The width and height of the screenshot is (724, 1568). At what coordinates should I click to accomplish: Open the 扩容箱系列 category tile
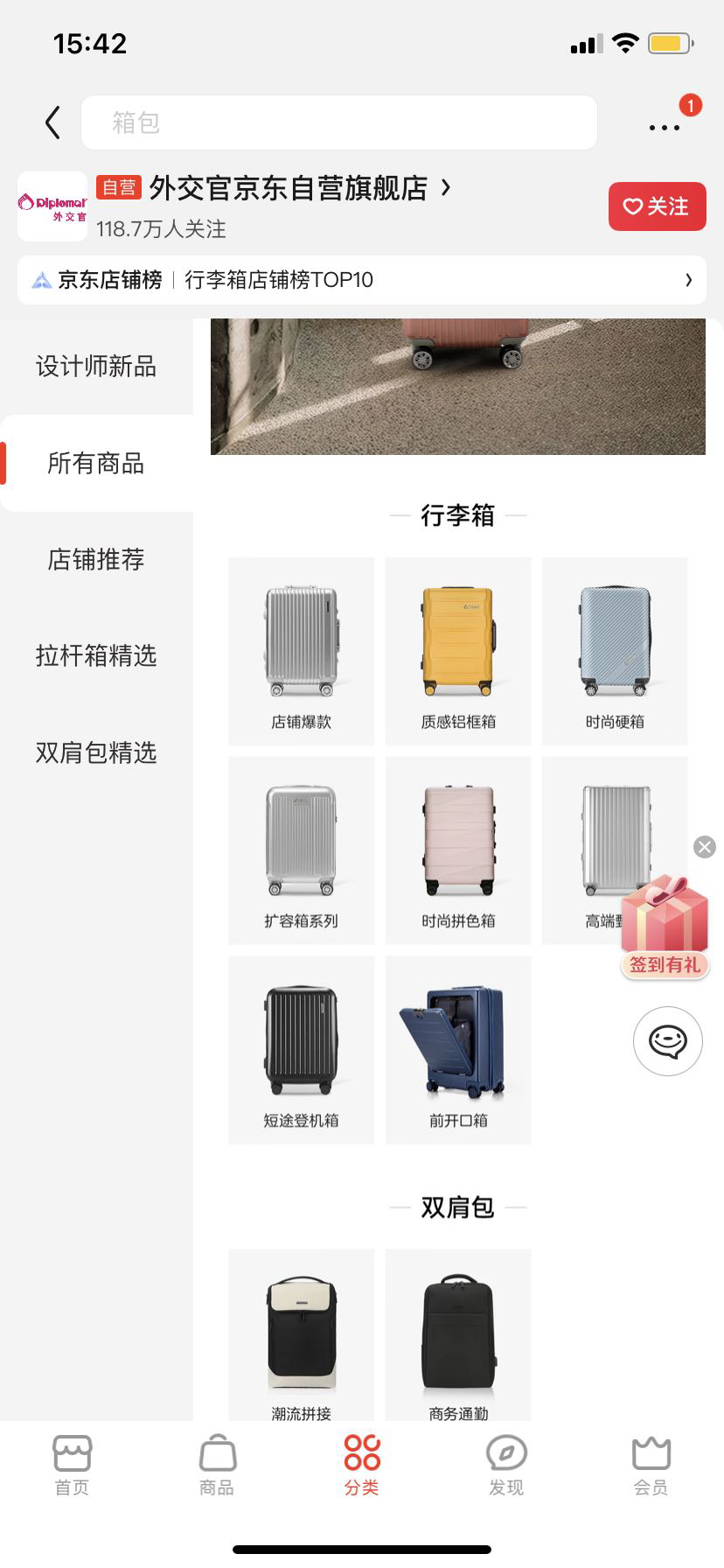(301, 850)
